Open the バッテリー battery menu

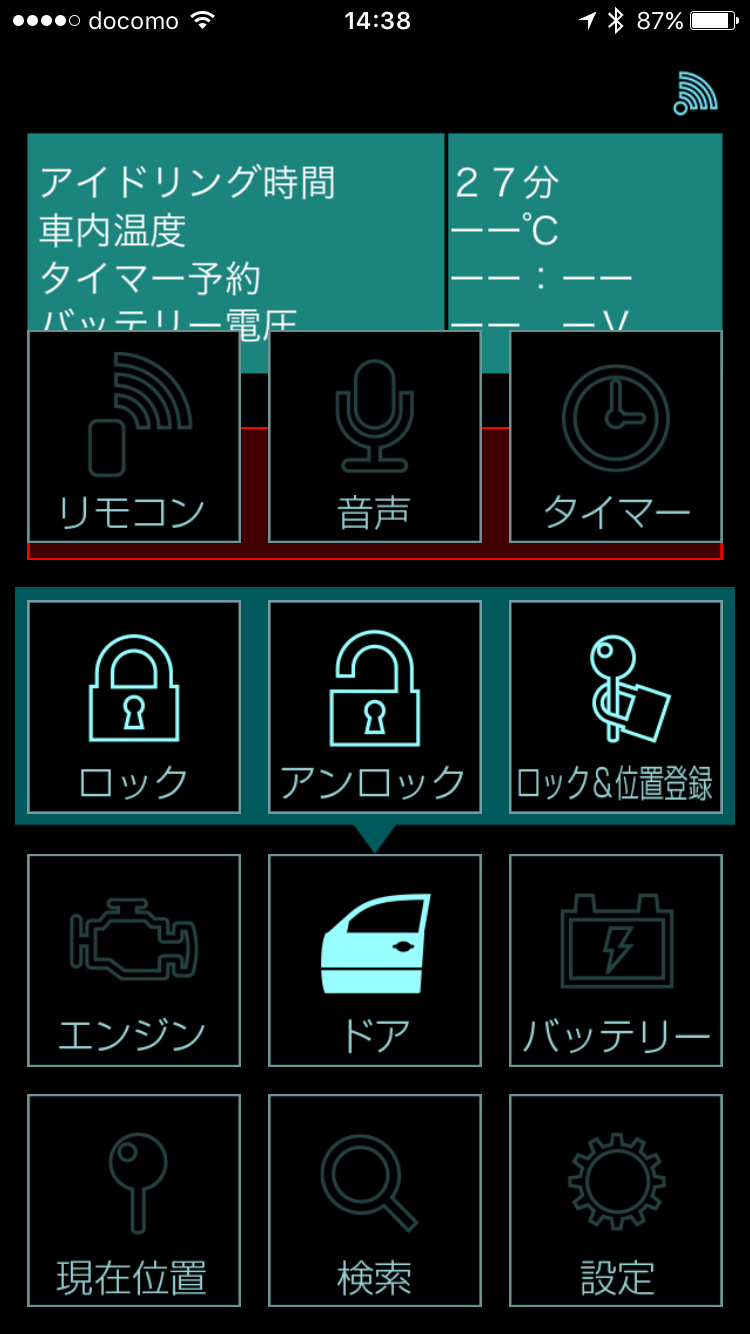(x=616, y=960)
